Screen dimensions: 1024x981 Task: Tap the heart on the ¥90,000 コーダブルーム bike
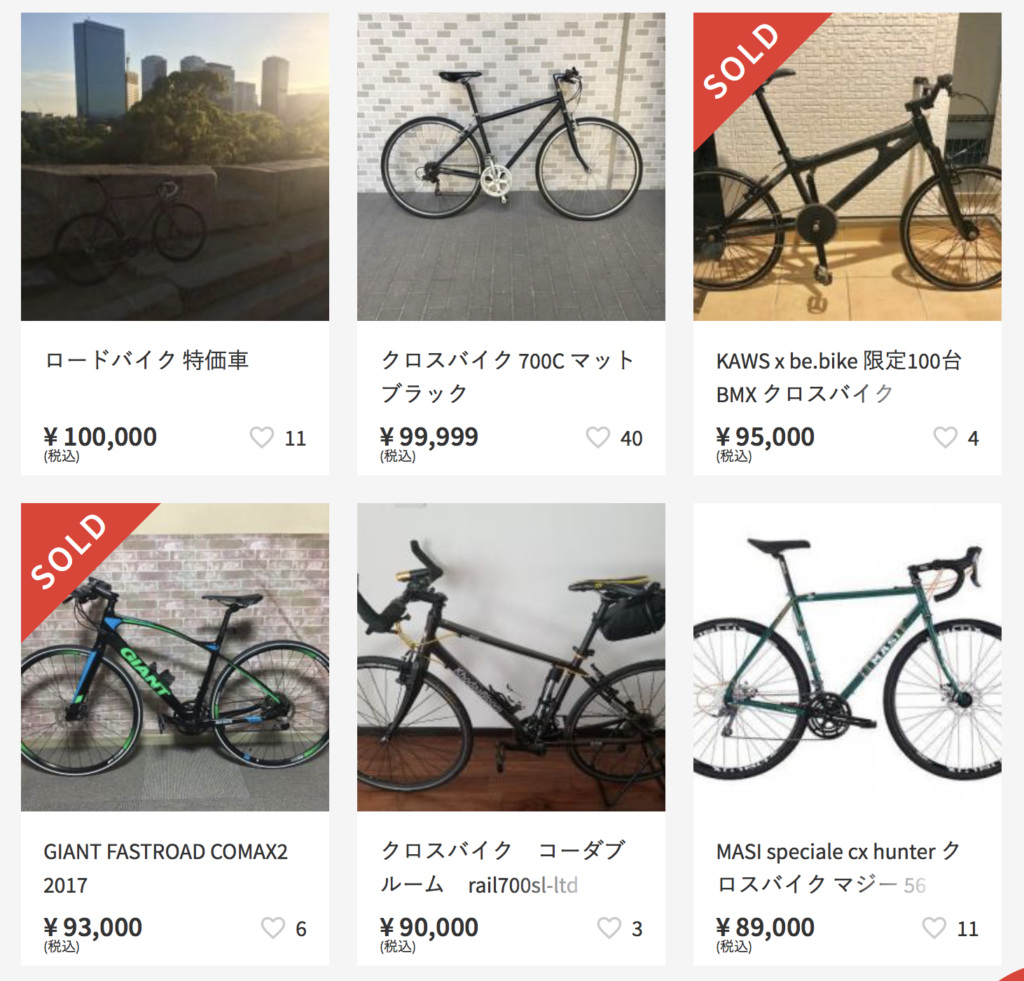click(609, 928)
